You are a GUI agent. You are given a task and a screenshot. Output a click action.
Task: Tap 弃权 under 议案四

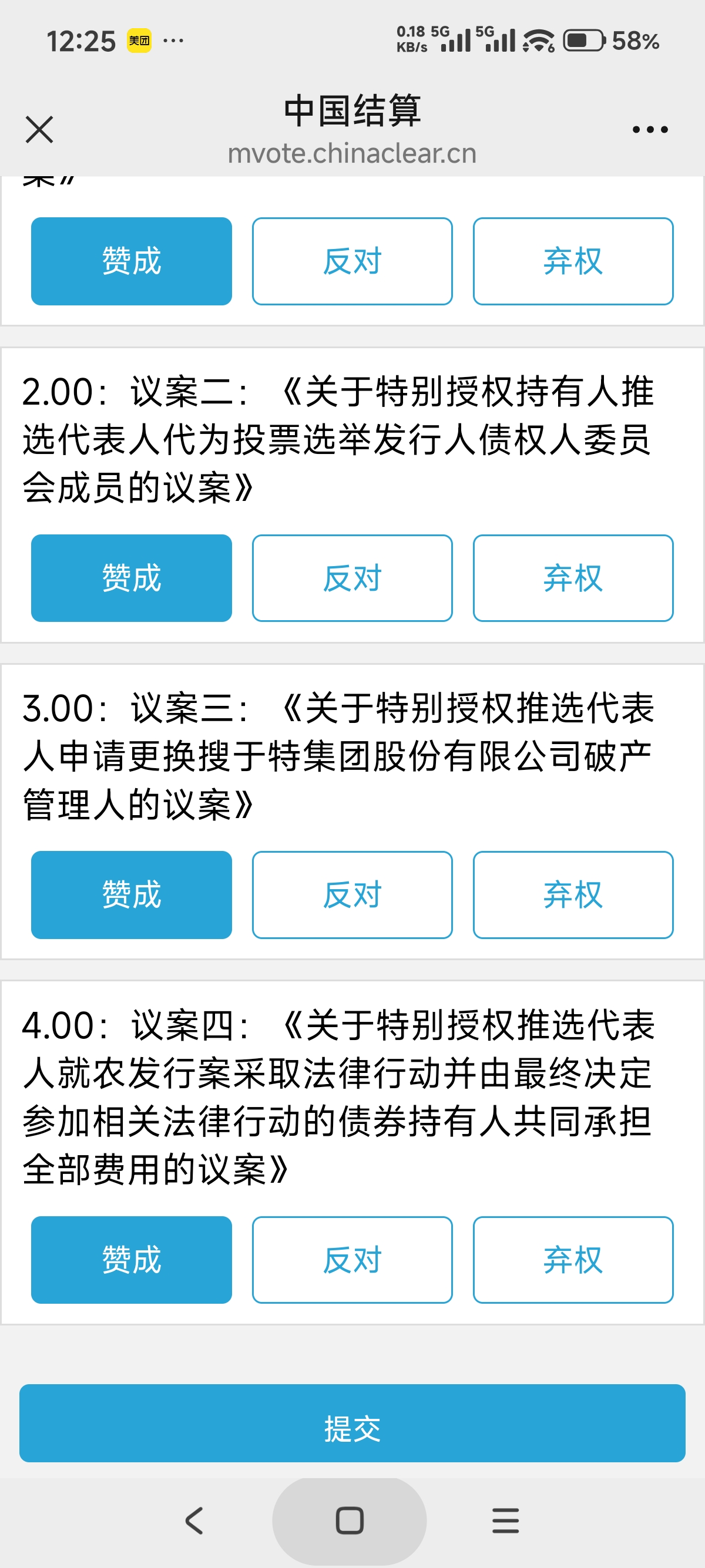point(573,1260)
